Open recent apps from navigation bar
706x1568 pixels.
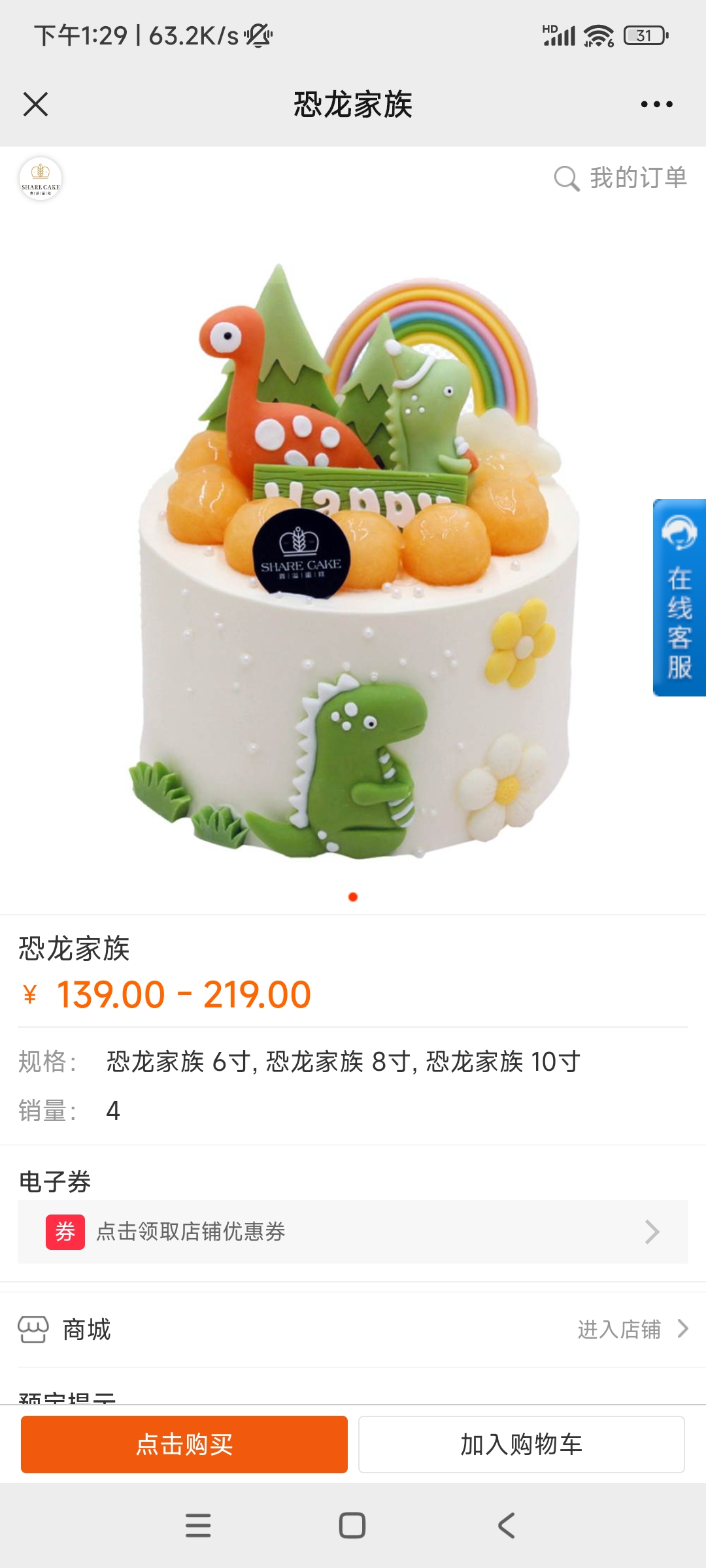point(198,1526)
